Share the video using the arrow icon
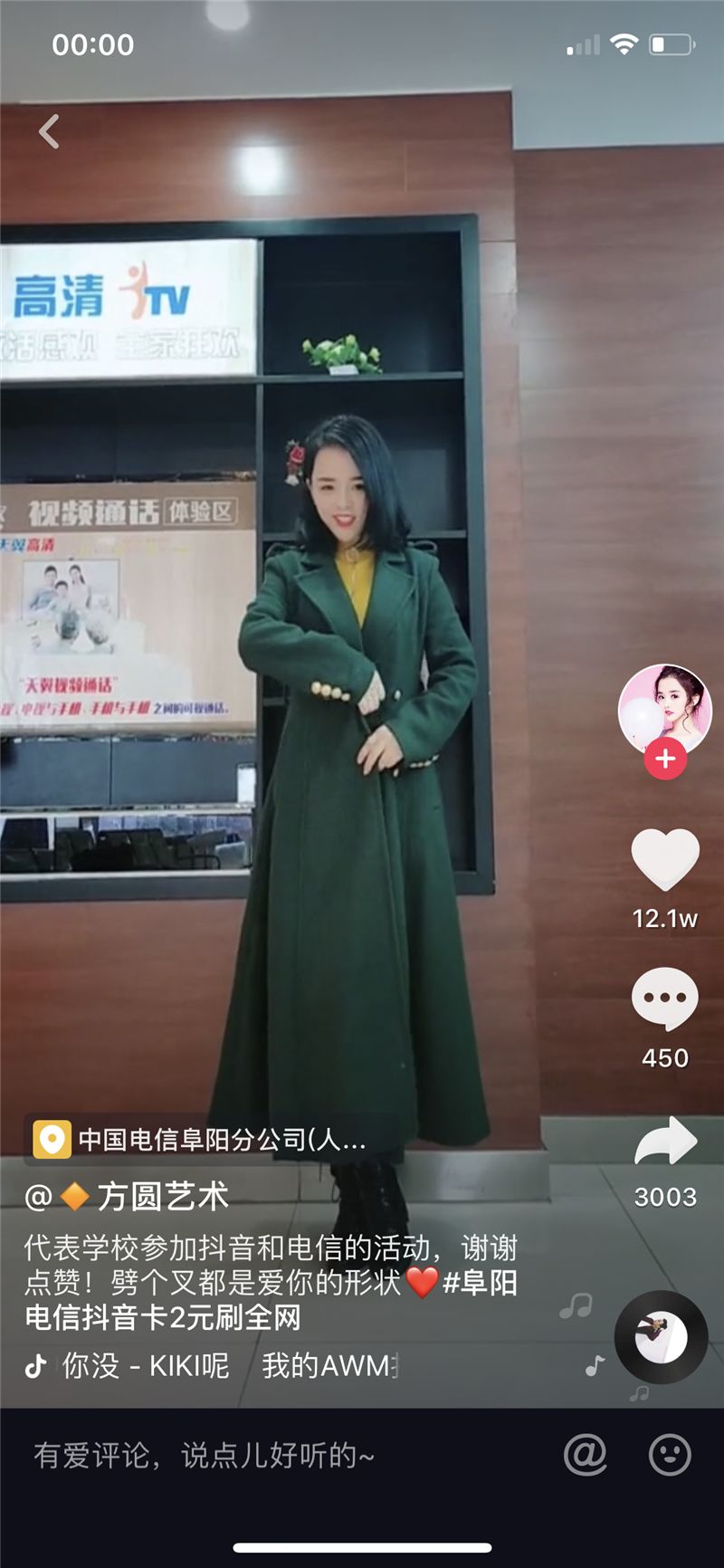 pos(665,1141)
